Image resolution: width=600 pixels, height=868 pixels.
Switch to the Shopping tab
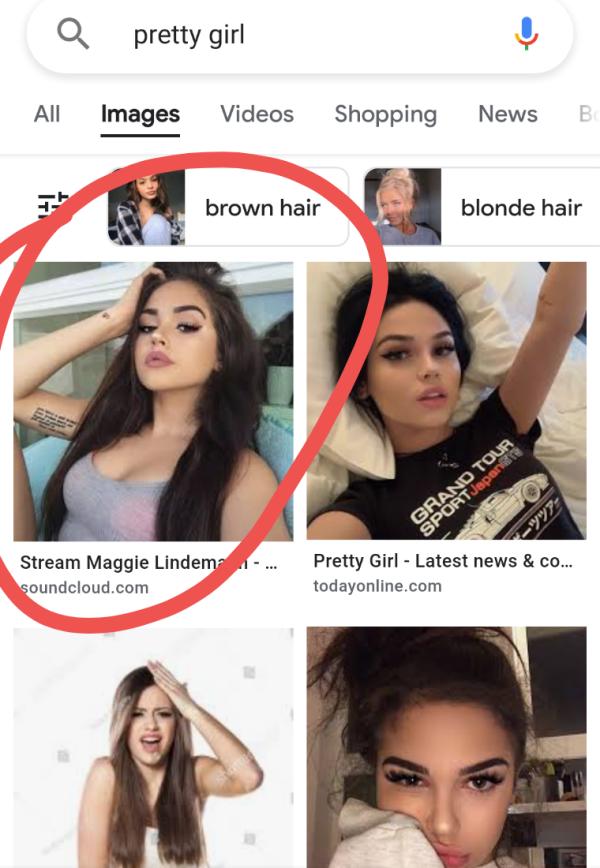click(x=385, y=114)
